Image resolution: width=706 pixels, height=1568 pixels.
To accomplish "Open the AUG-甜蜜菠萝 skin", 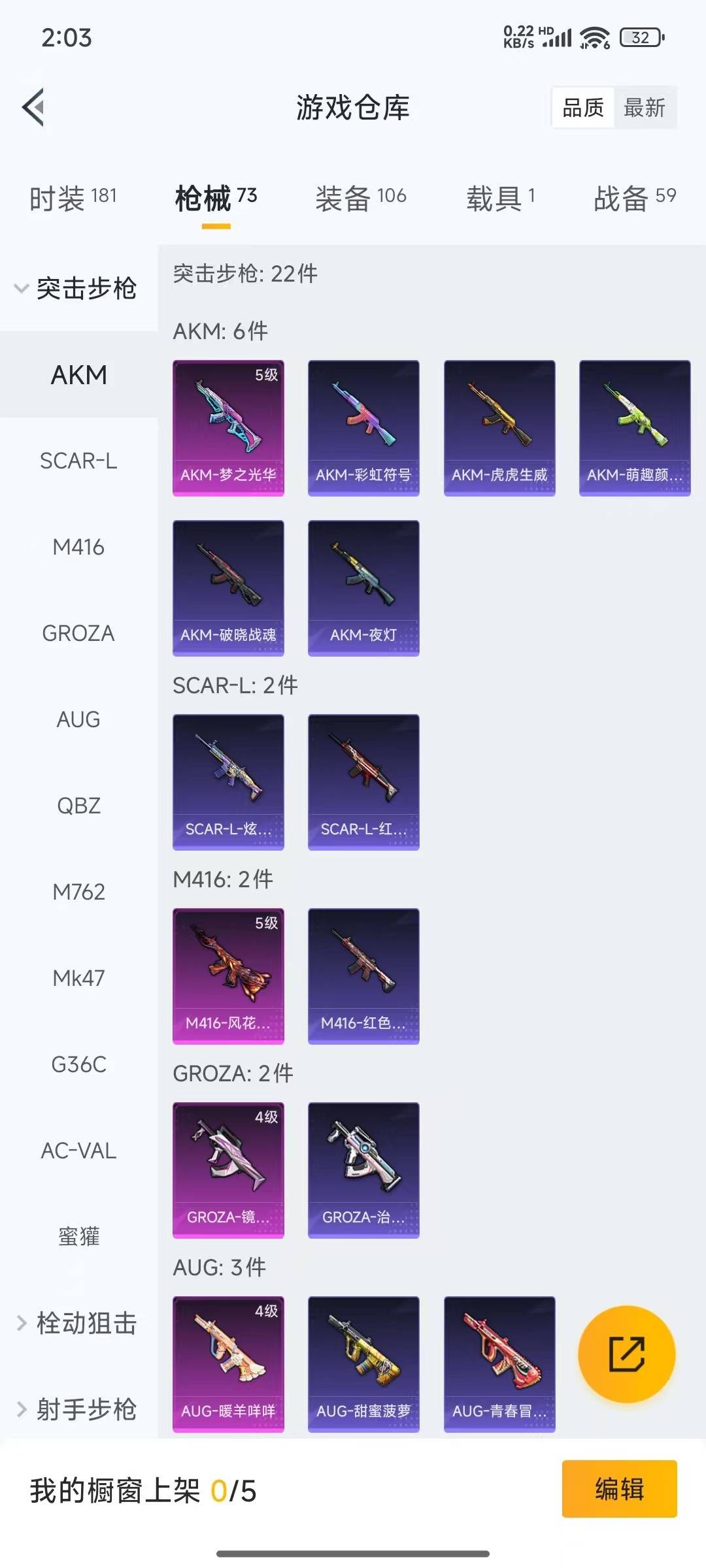I will coord(363,1364).
